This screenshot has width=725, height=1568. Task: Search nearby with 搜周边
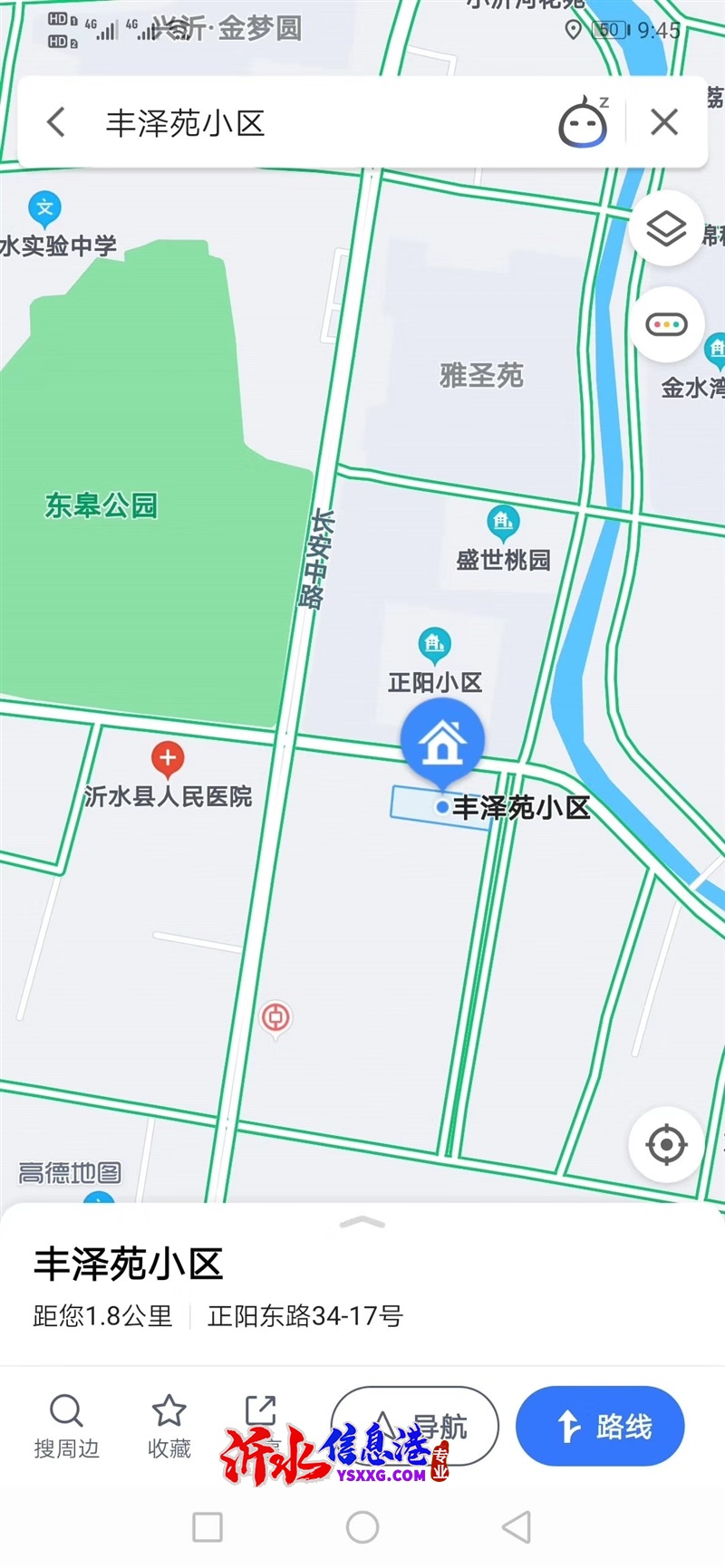(x=66, y=1427)
